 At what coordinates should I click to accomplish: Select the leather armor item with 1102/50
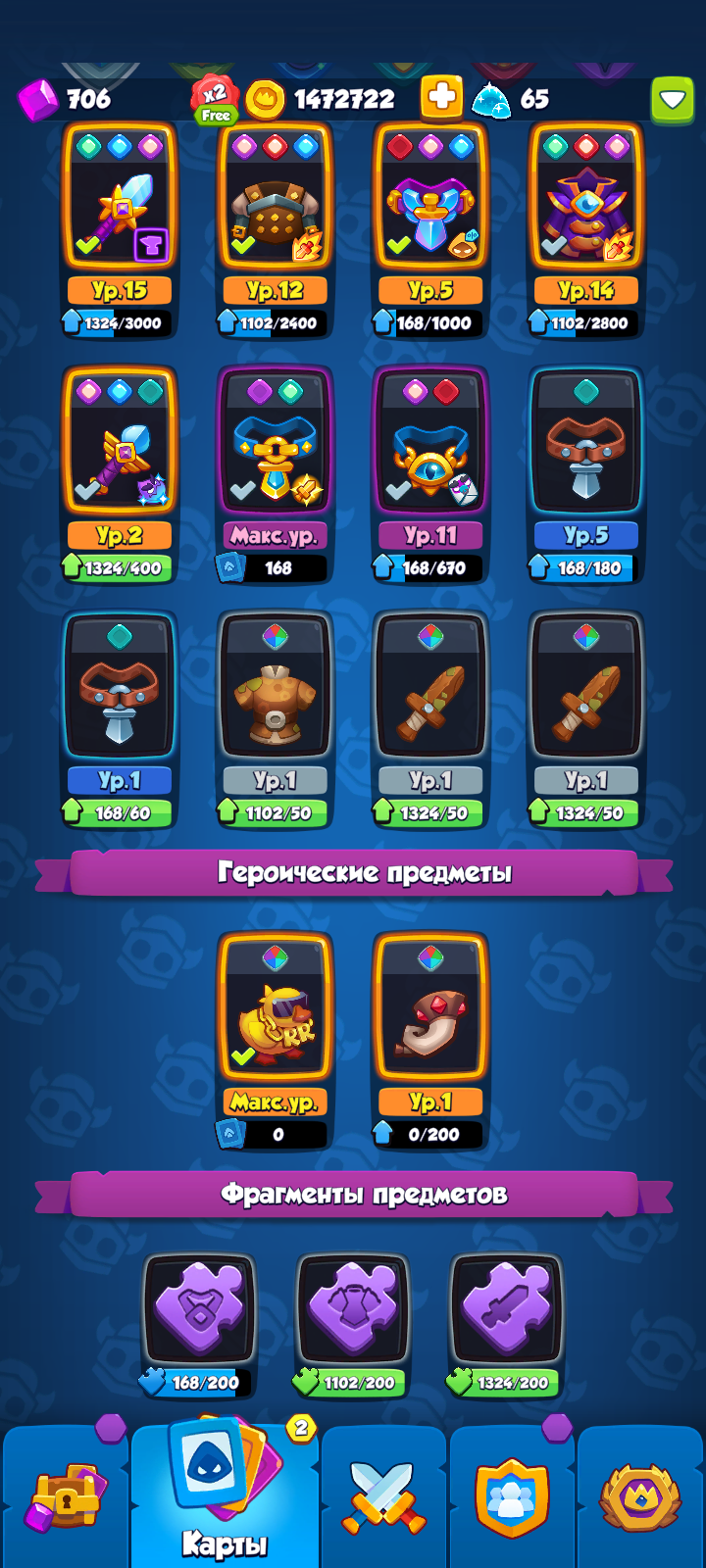pos(275,719)
